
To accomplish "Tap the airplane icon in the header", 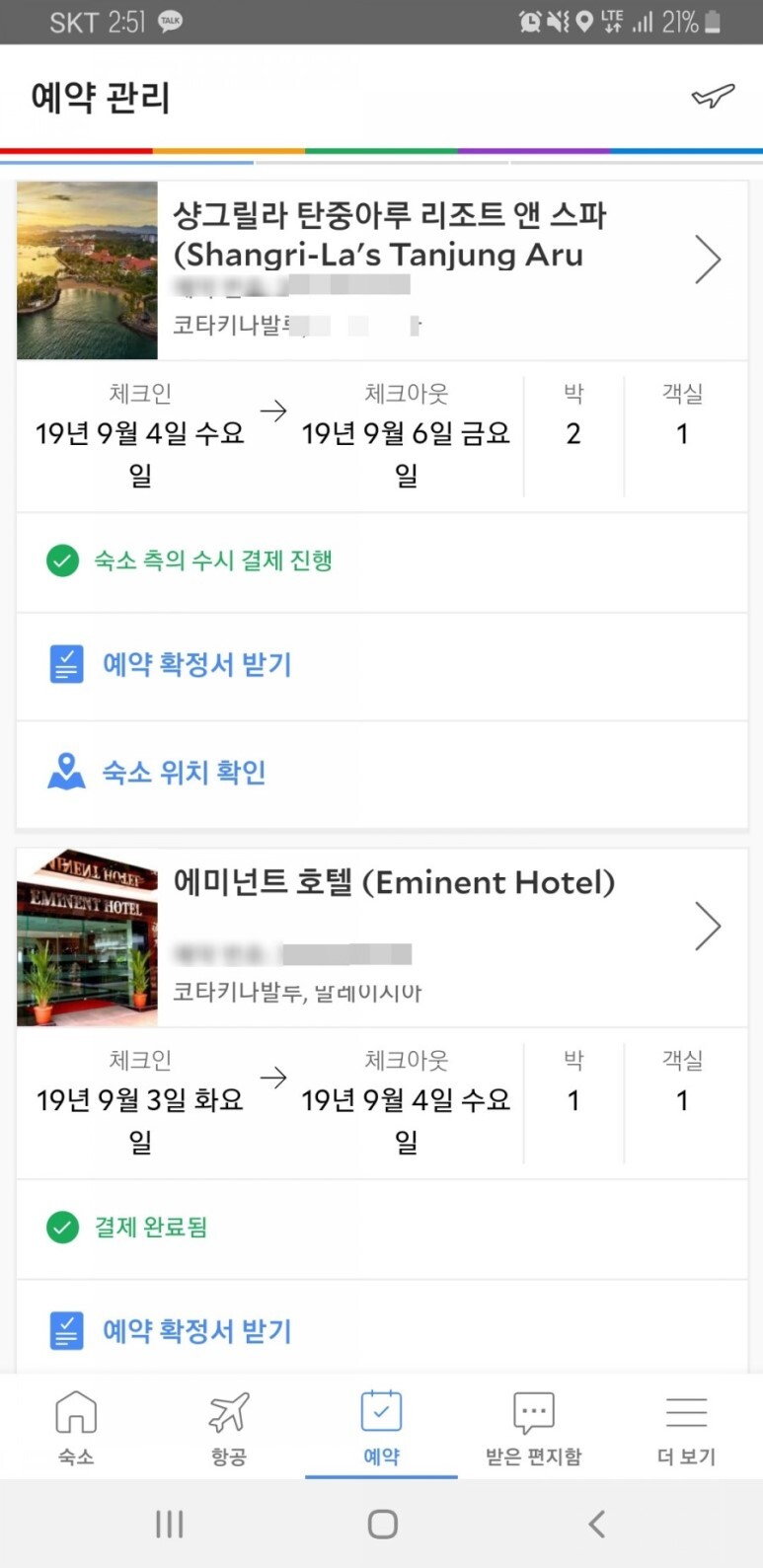I will pyautogui.click(x=713, y=97).
